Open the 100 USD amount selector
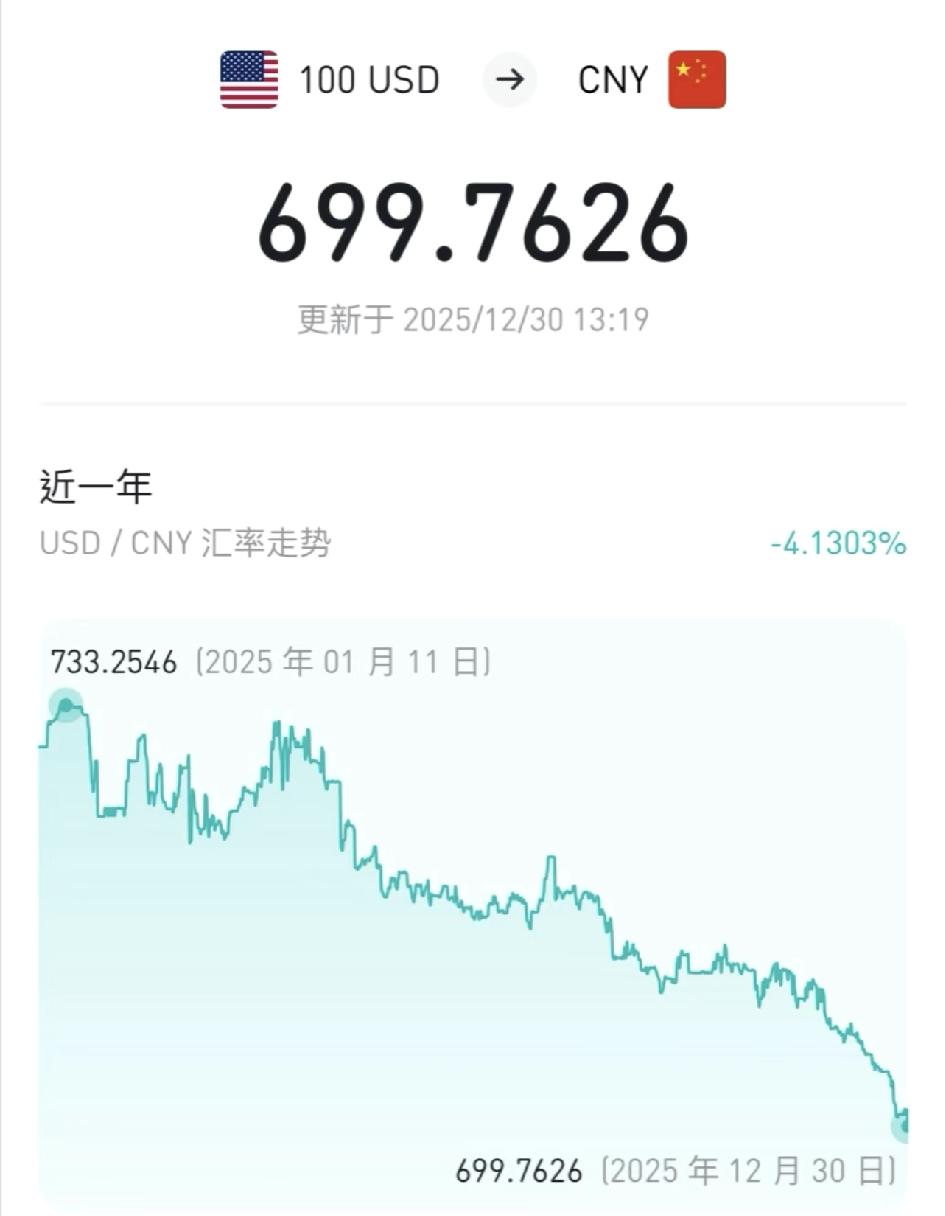This screenshot has height=1216, width=946. pos(368,81)
